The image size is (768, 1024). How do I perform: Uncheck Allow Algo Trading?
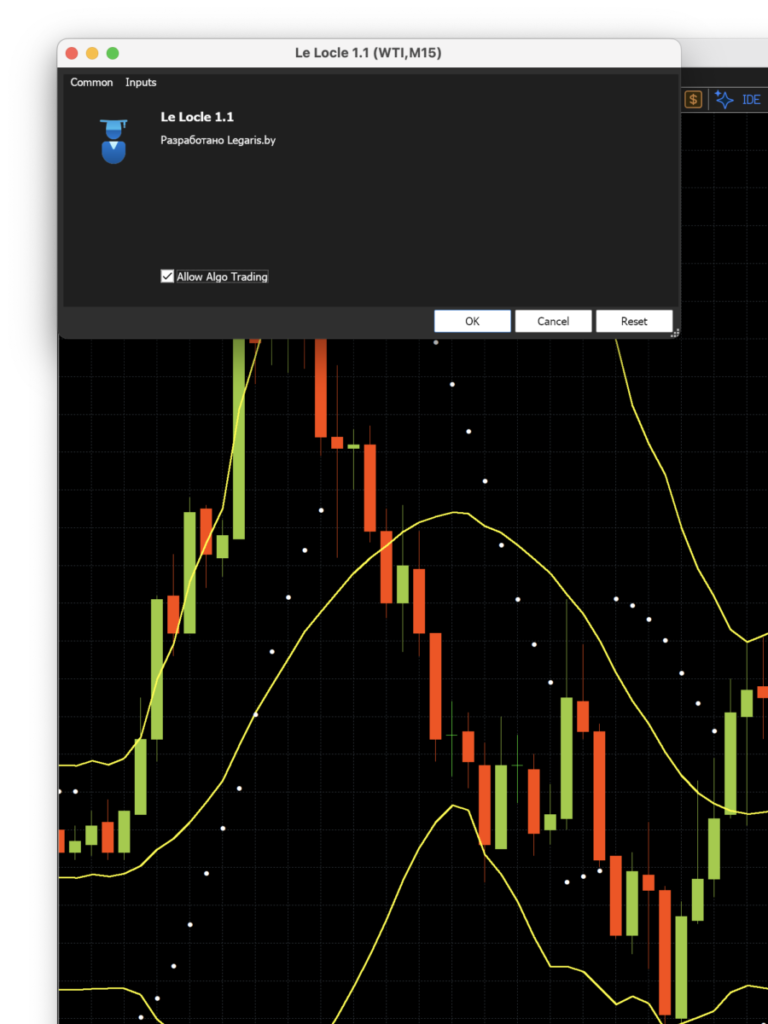[x=167, y=276]
